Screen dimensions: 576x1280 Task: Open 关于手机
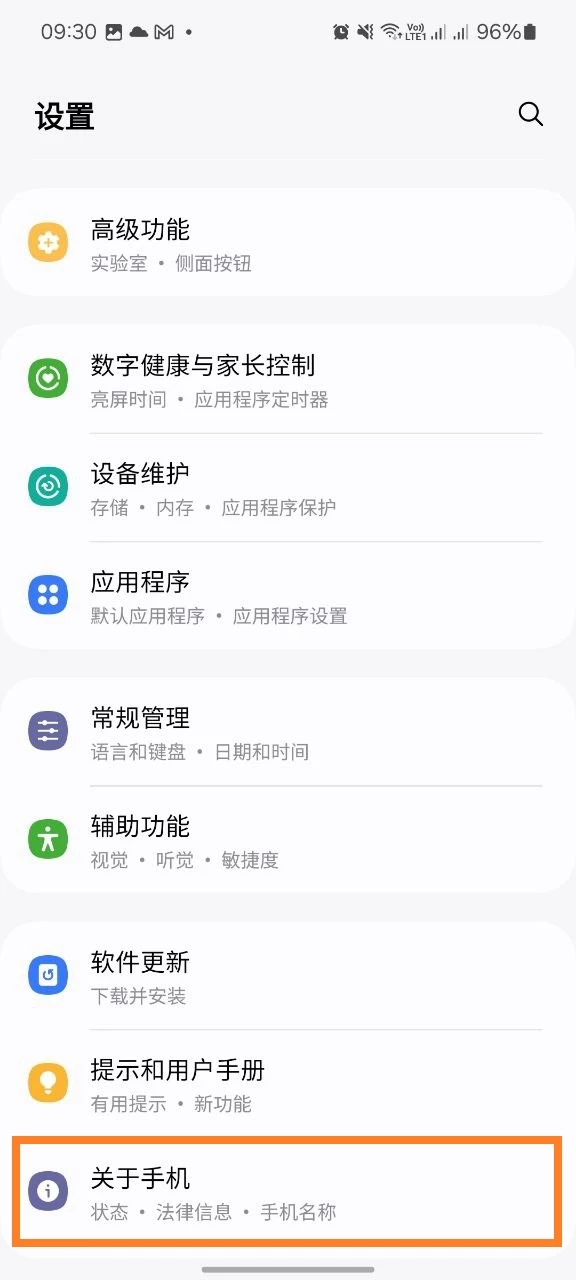(288, 1191)
